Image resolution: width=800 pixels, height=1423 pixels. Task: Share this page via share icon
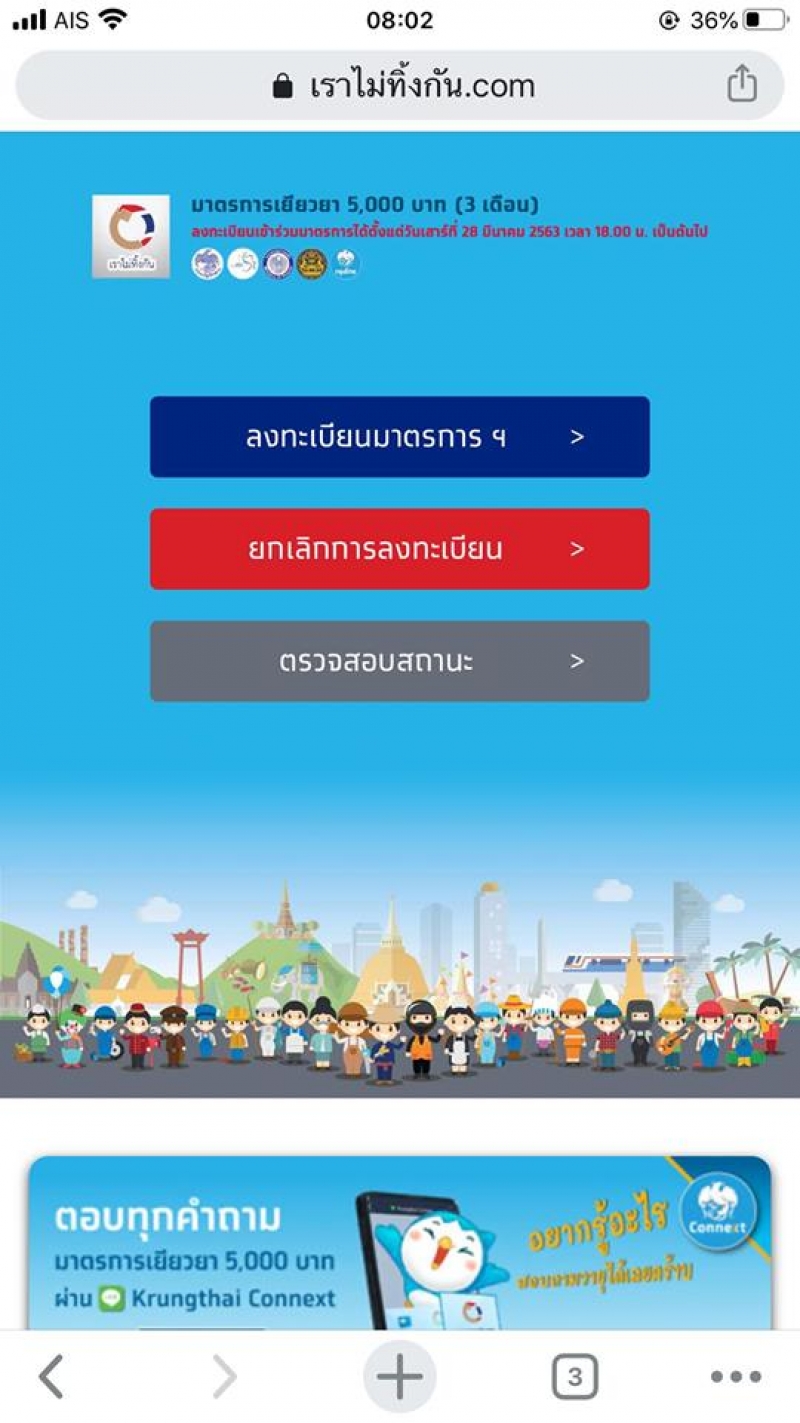741,84
